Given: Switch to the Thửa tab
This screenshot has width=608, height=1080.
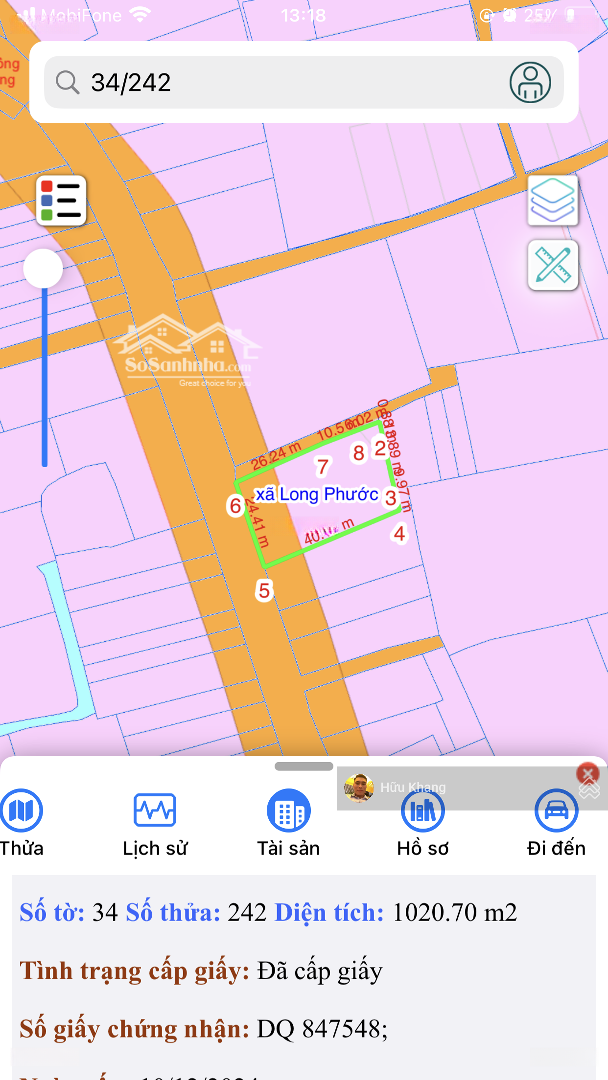Looking at the screenshot, I should [20, 824].
